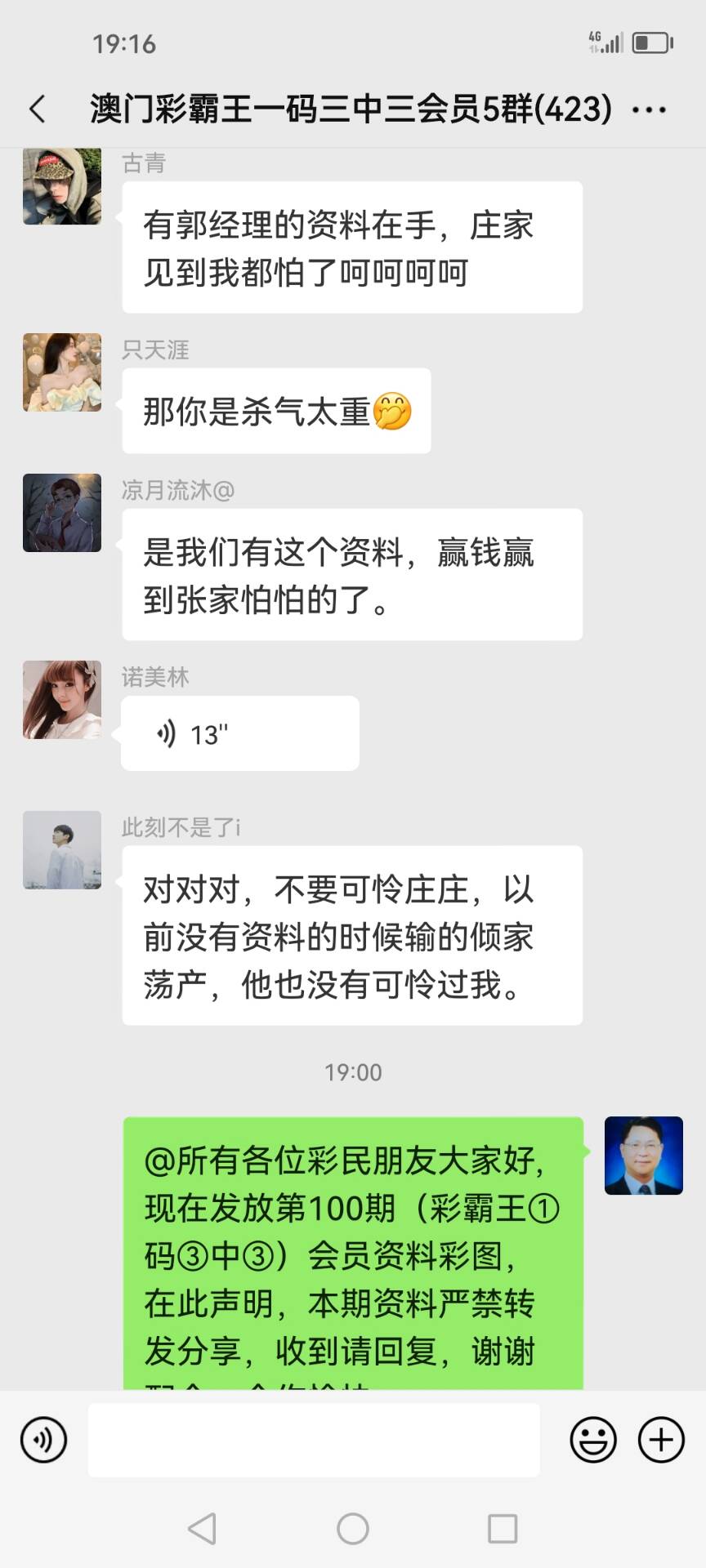The height and width of the screenshot is (1568, 706).
Task: Open 古青's profile avatar
Action: coord(62,187)
